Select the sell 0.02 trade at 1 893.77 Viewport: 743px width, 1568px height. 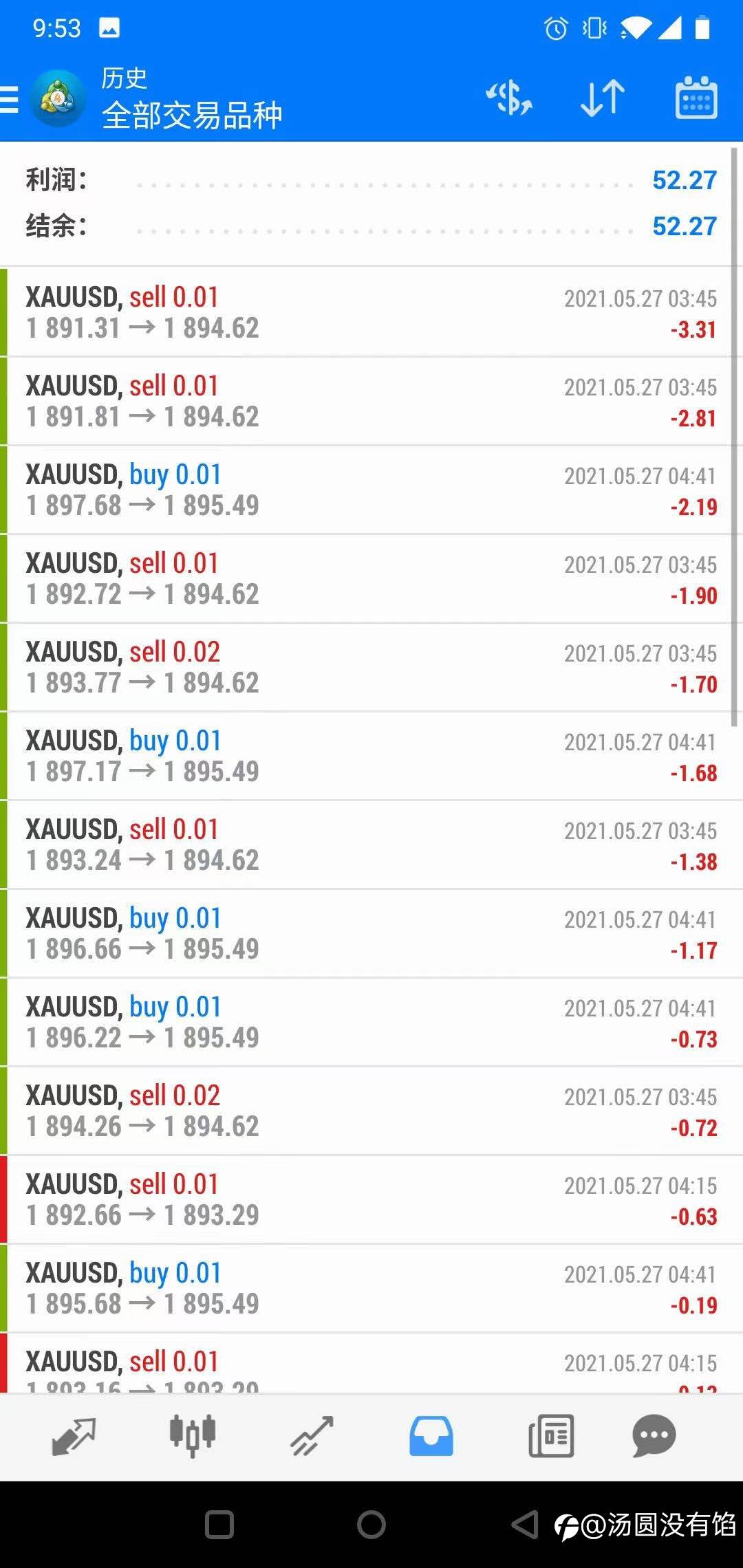click(371, 668)
